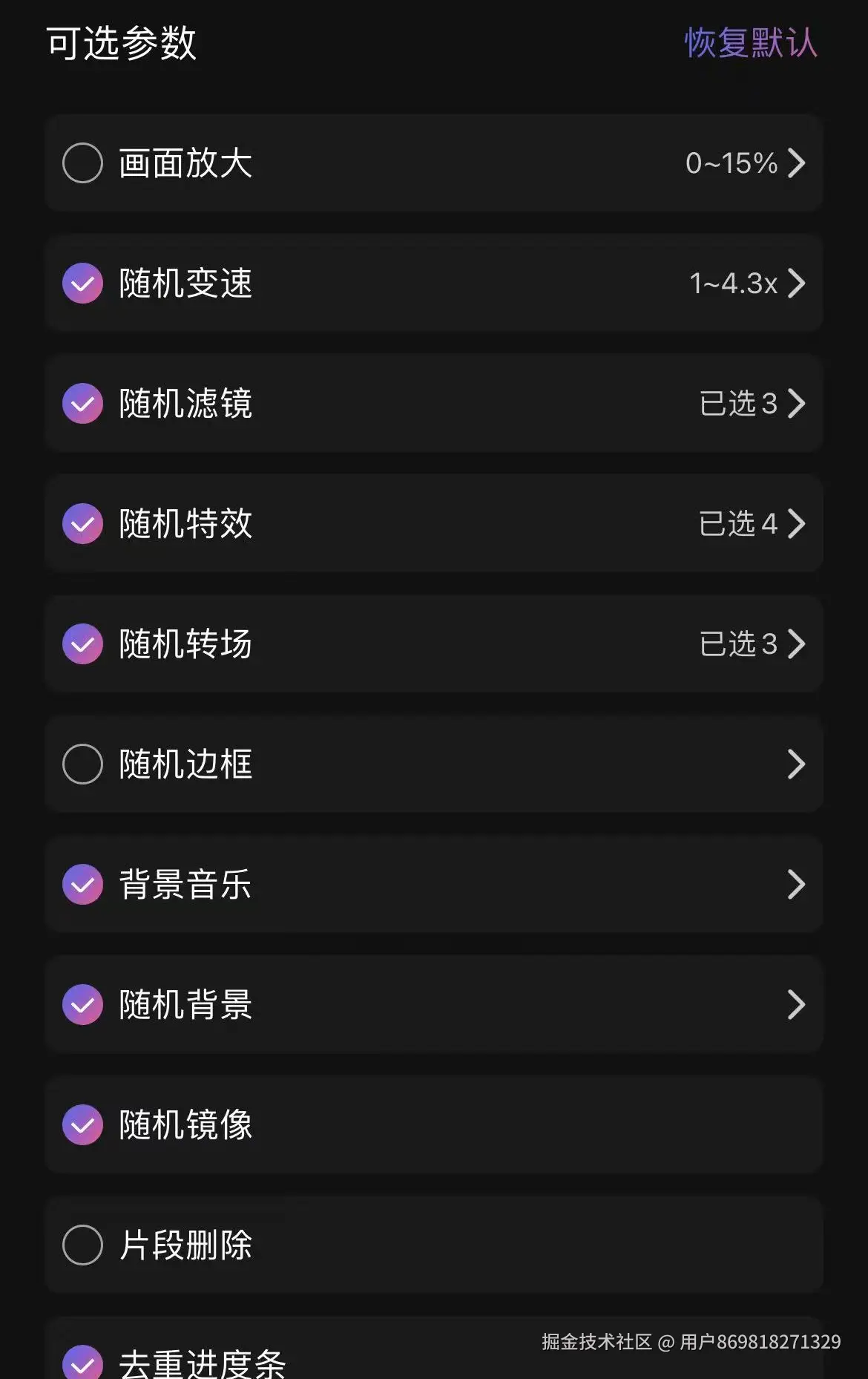This screenshot has width=868, height=1379.
Task: Enable the 画面放大 checkbox
Action: (82, 163)
